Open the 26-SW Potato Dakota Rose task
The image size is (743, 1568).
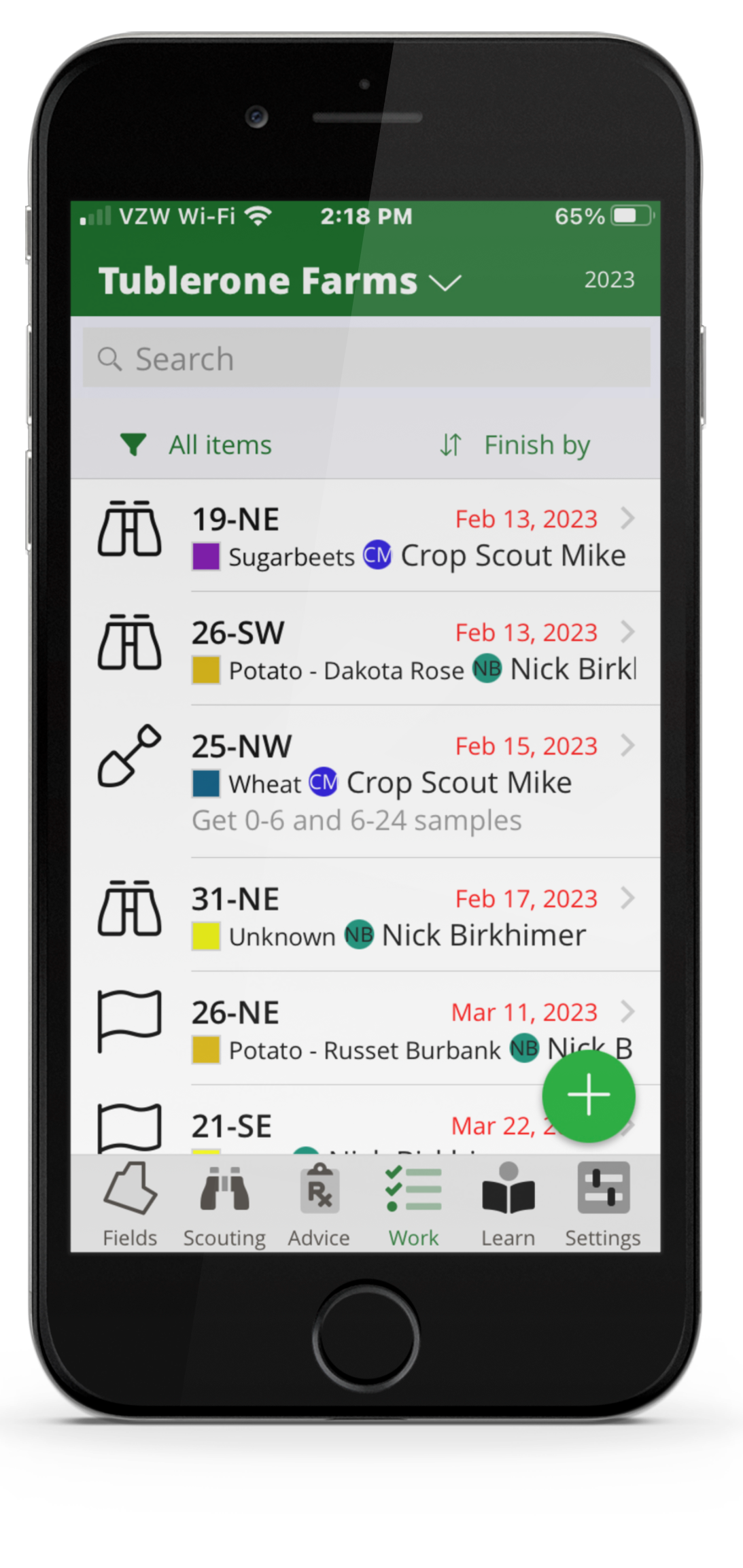tap(408, 650)
